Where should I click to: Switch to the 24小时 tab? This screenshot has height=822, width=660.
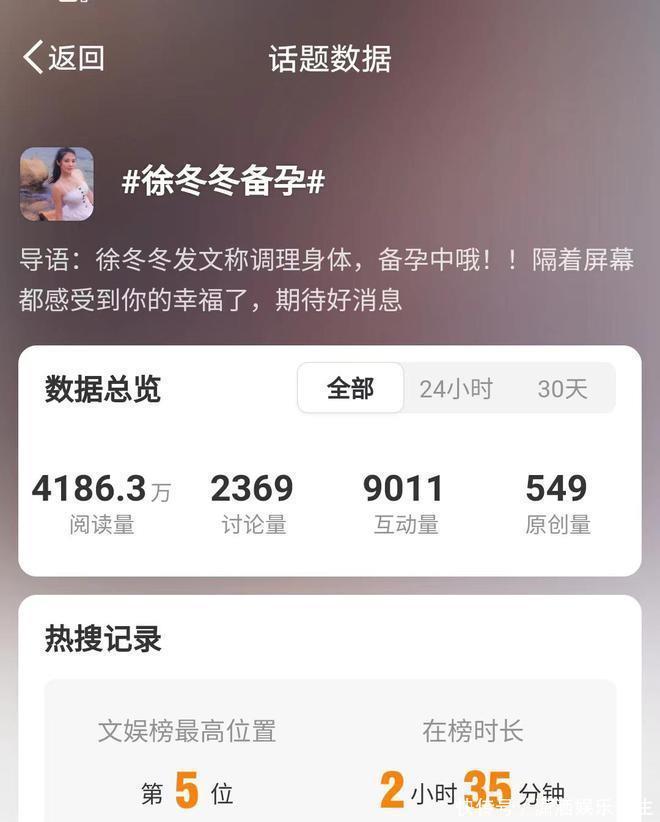tap(456, 388)
